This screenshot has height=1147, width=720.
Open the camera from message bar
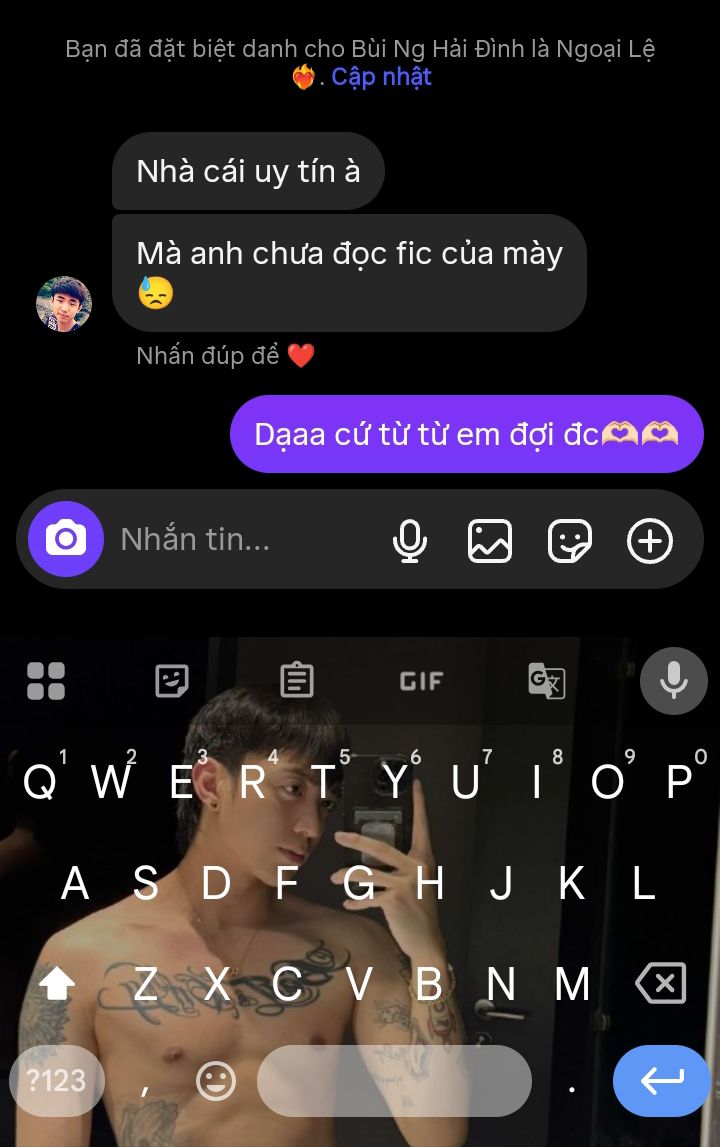click(66, 540)
